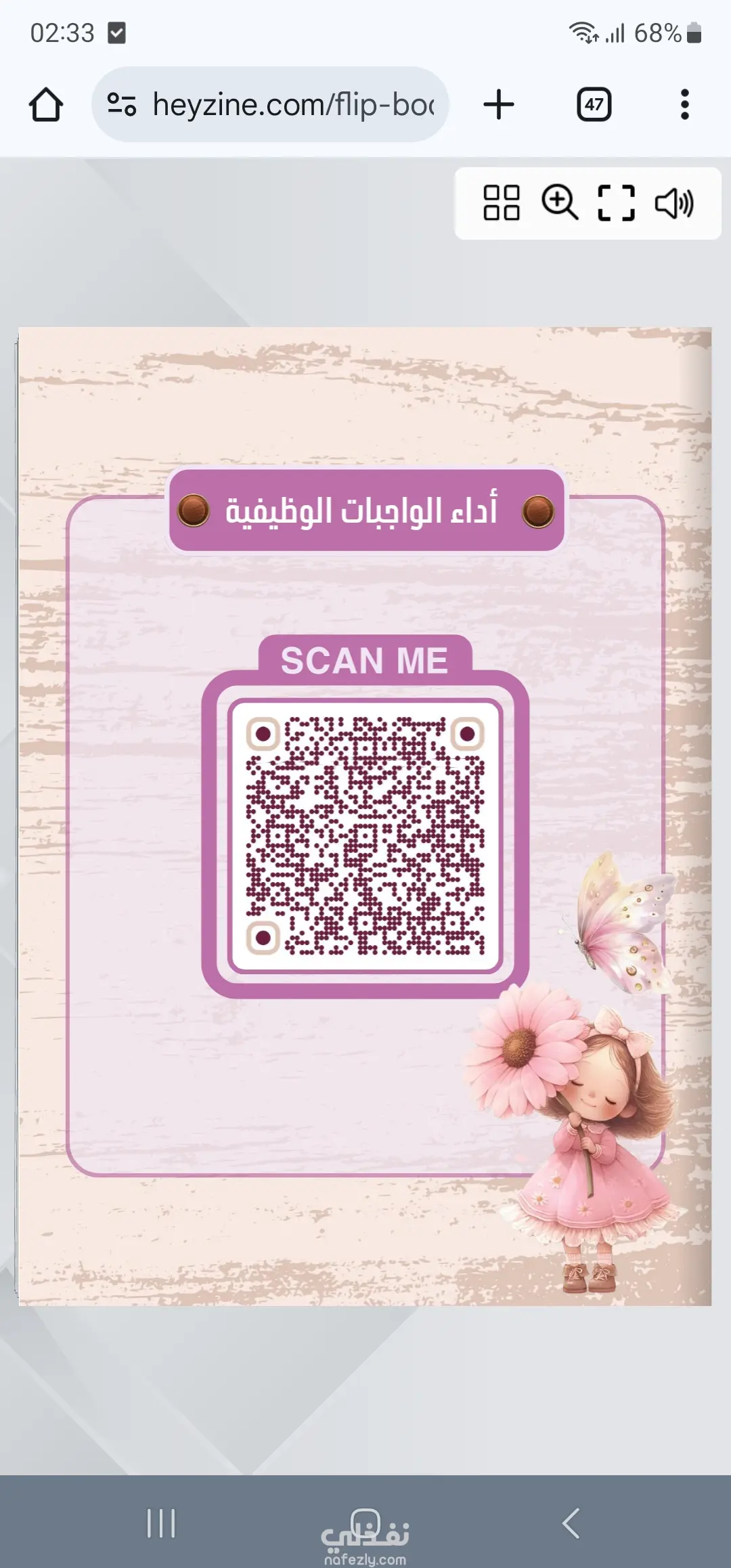Go to the browser home page

tap(46, 105)
